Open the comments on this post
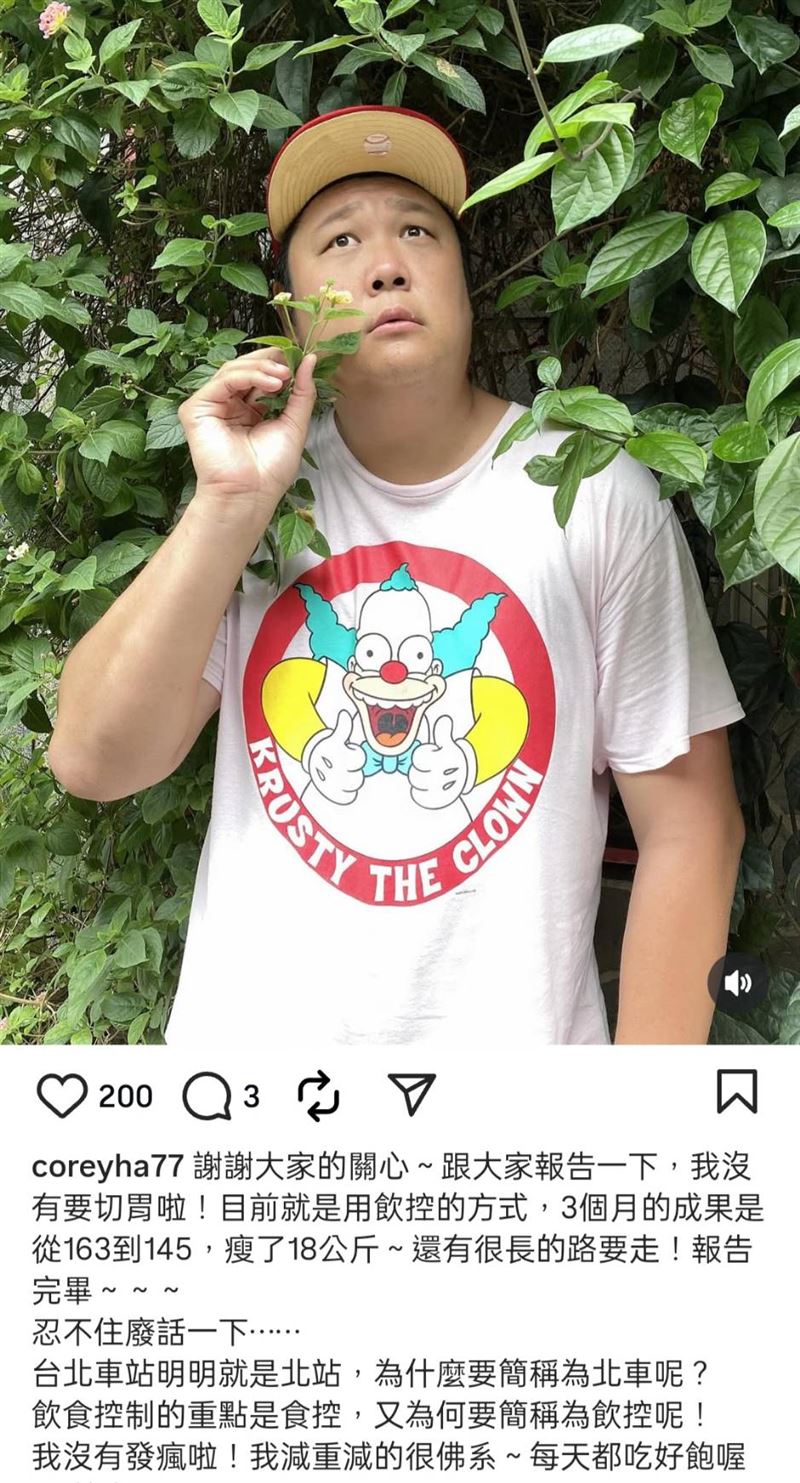This screenshot has height=1483, width=800. [207, 1097]
